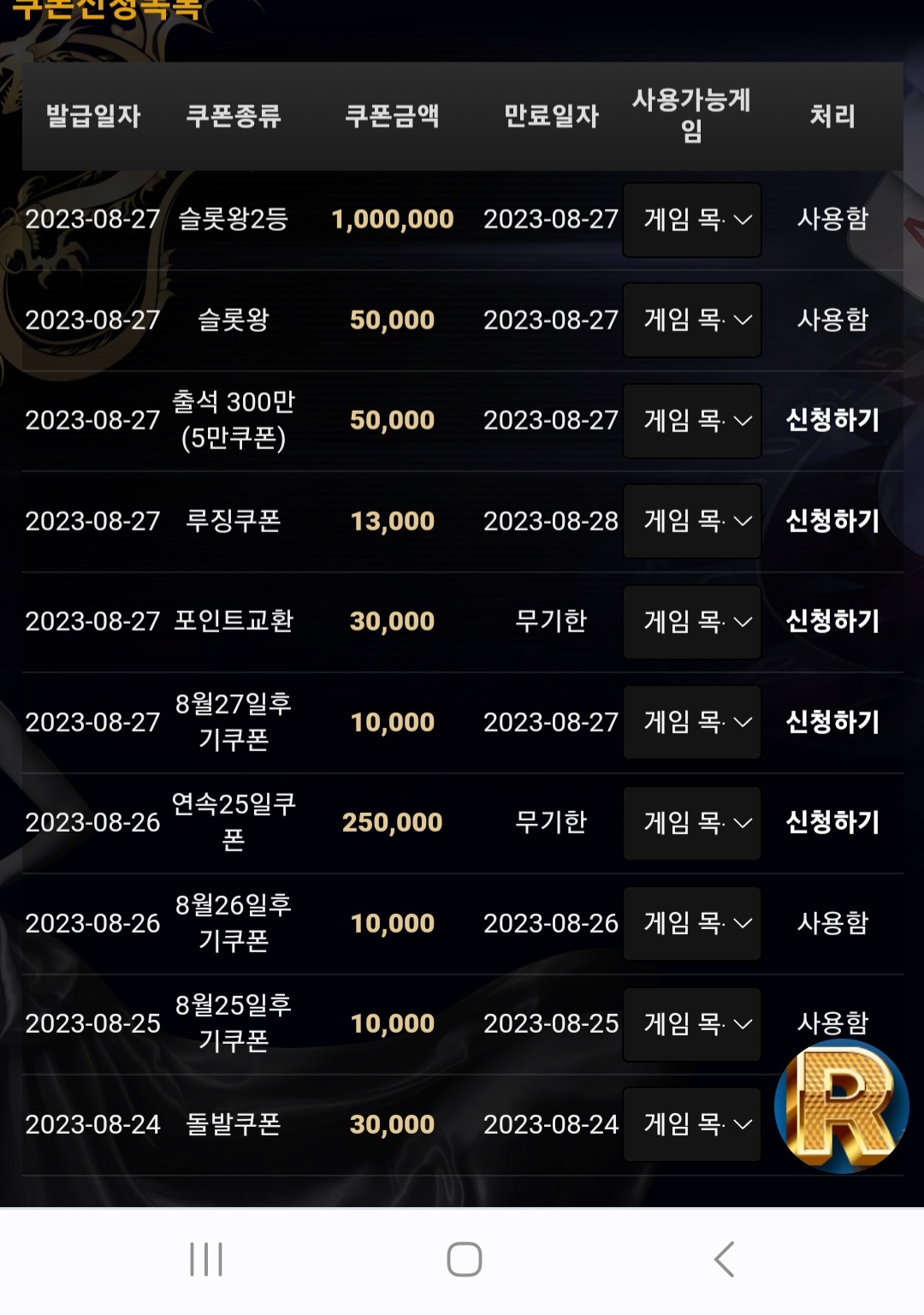The image size is (924, 1315).
Task: Expand game dropdown for 8월26일후기쿠폰
Action: pos(691,923)
